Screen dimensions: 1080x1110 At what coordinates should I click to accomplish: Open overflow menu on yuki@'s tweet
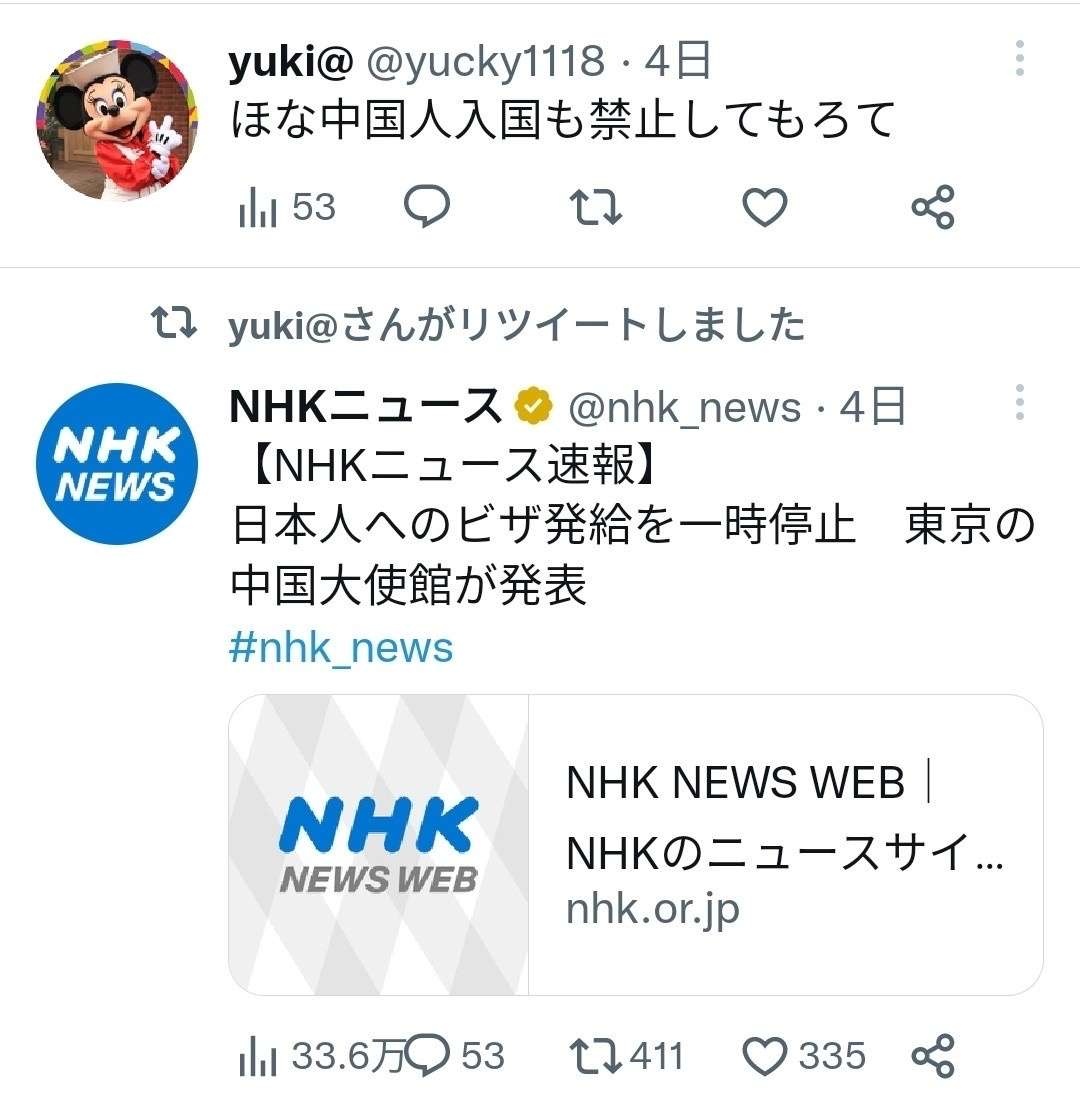[x=1019, y=59]
